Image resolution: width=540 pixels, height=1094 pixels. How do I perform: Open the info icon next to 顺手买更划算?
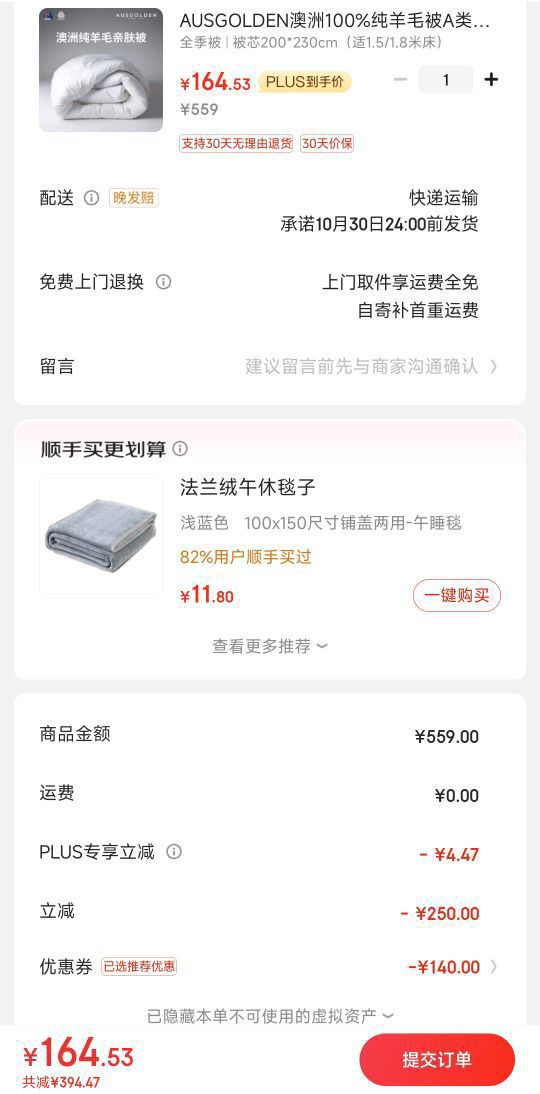(180, 449)
